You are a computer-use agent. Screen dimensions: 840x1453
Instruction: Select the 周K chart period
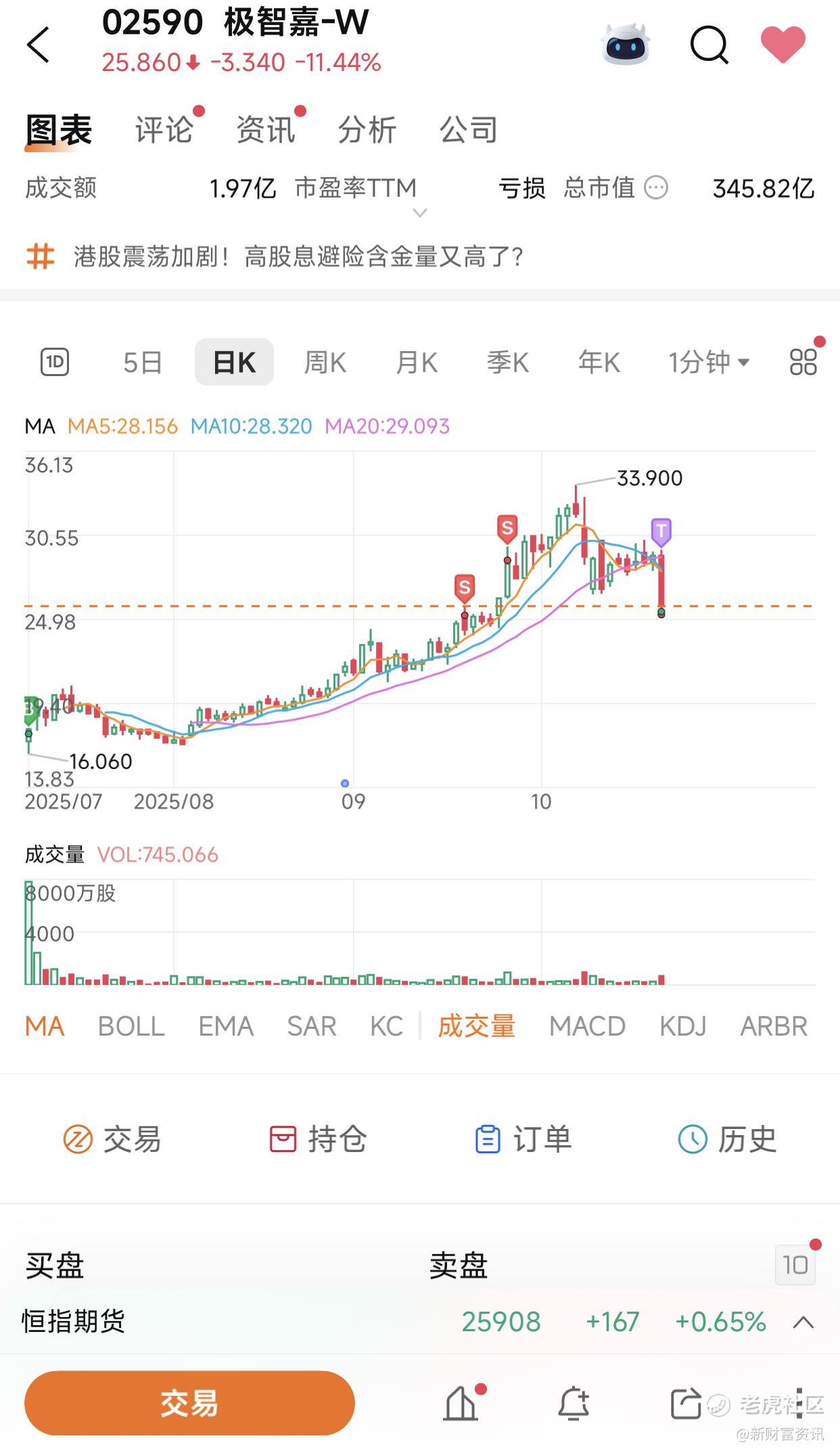[x=325, y=363]
